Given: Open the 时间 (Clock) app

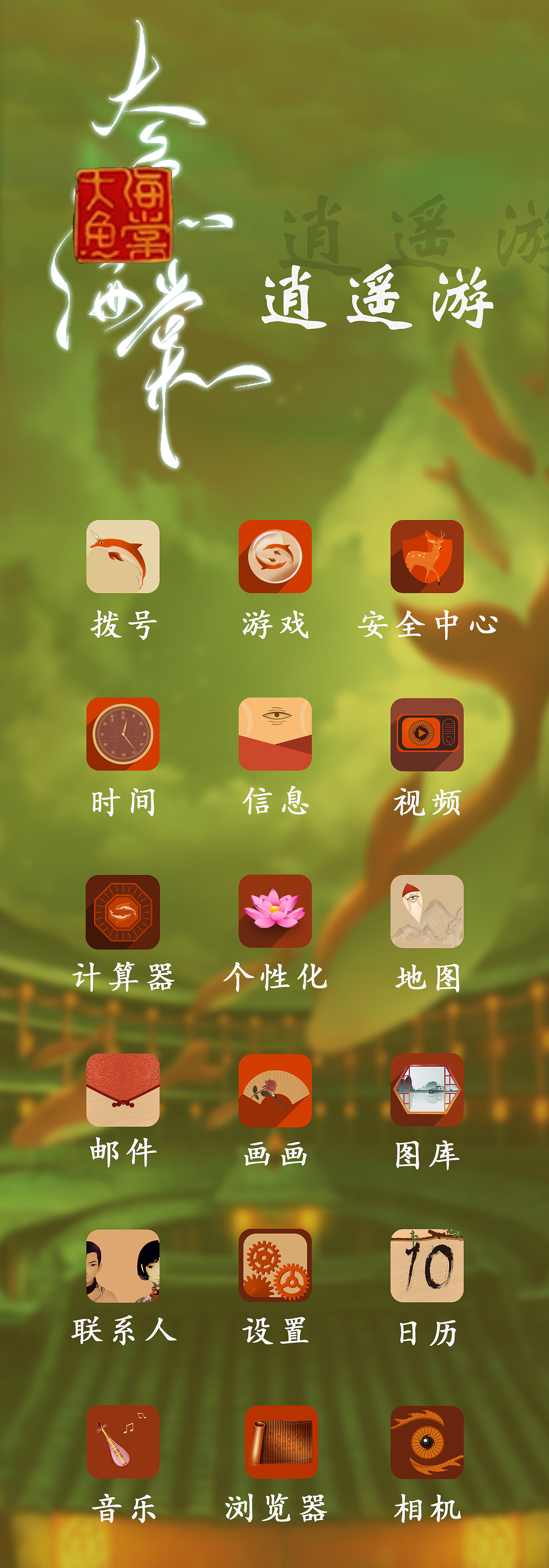Looking at the screenshot, I should click(124, 735).
